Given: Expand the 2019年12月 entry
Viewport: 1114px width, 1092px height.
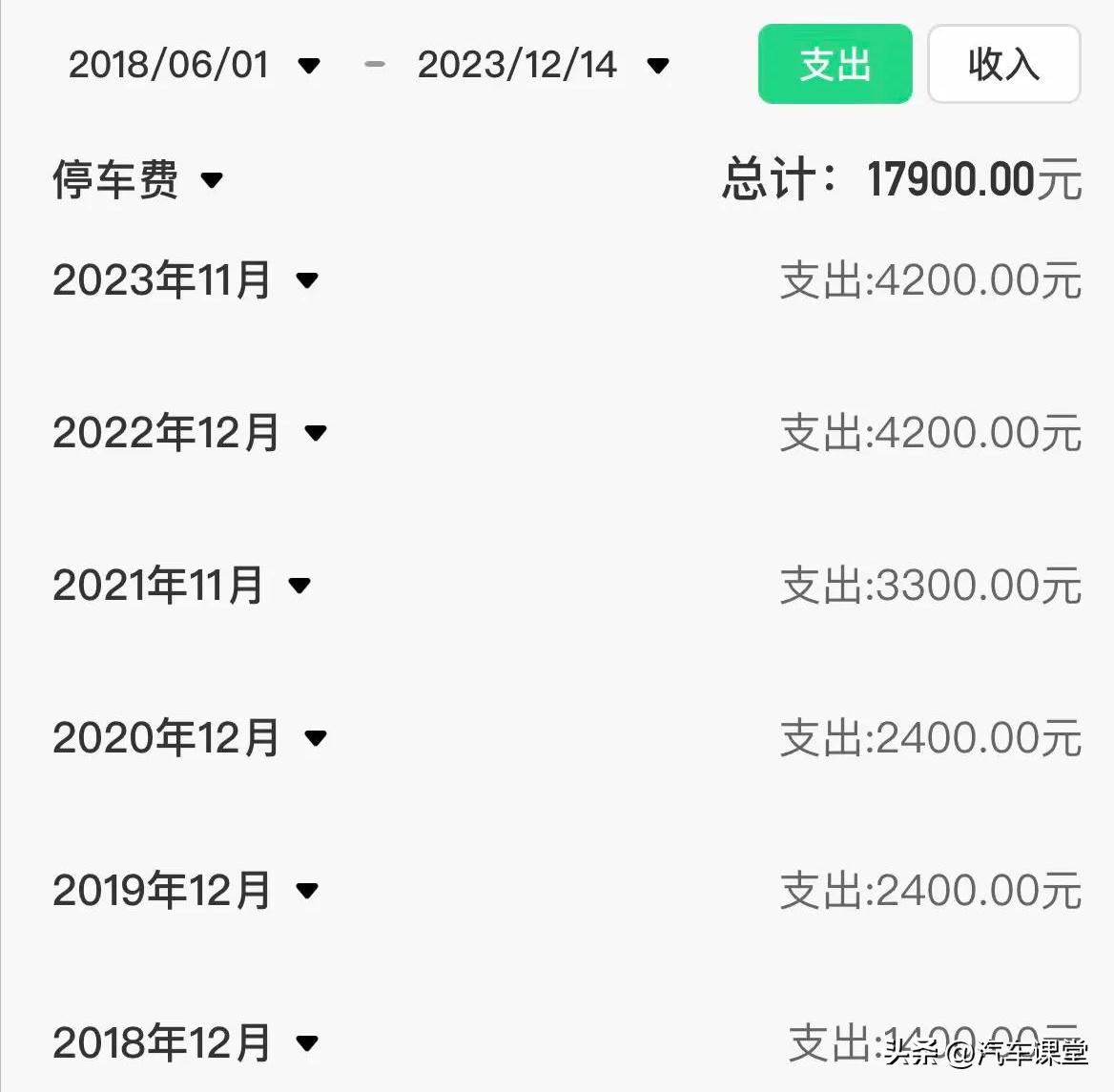Looking at the screenshot, I should (x=184, y=891).
